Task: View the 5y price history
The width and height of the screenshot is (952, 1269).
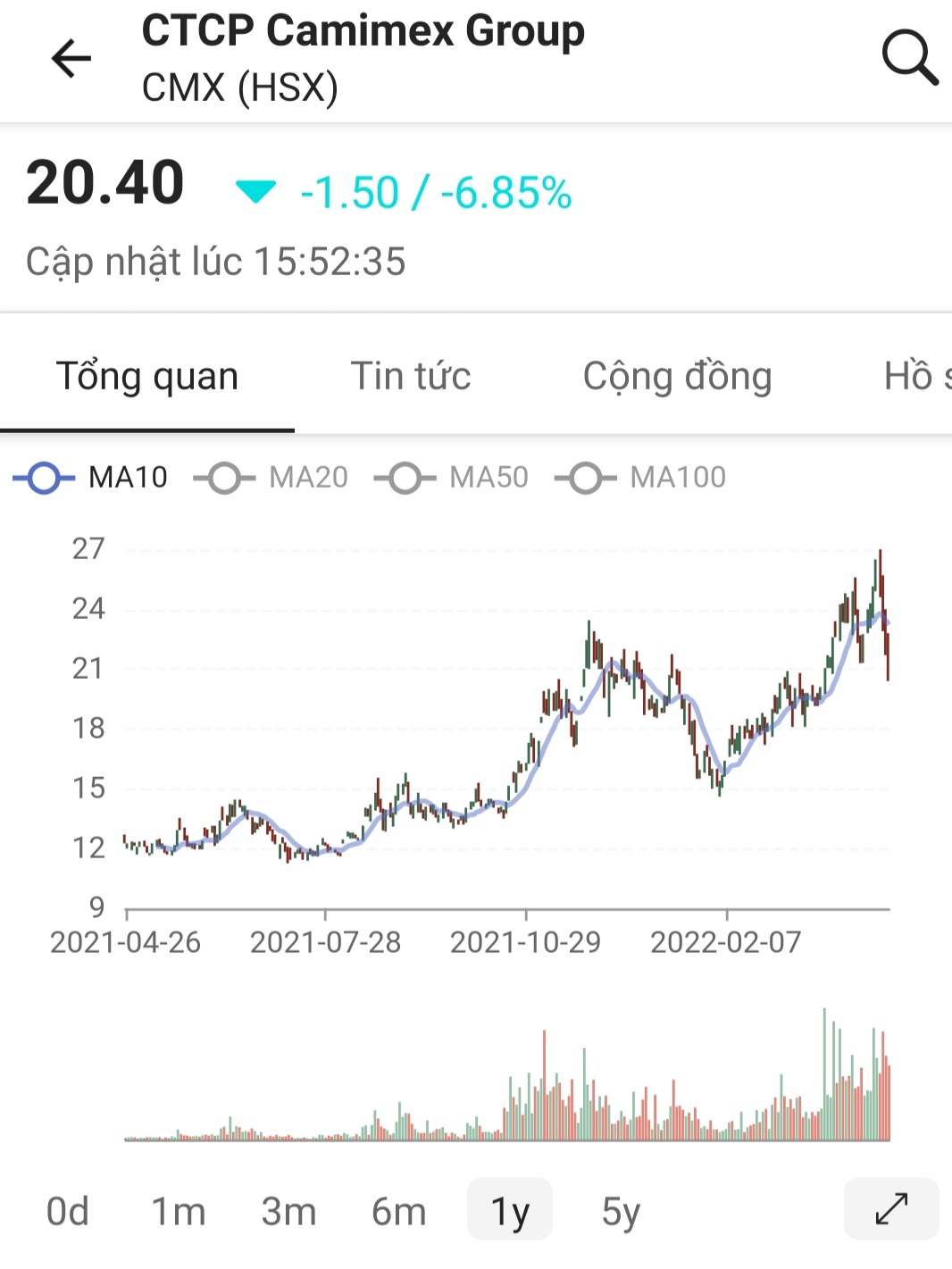Action: (621, 1212)
